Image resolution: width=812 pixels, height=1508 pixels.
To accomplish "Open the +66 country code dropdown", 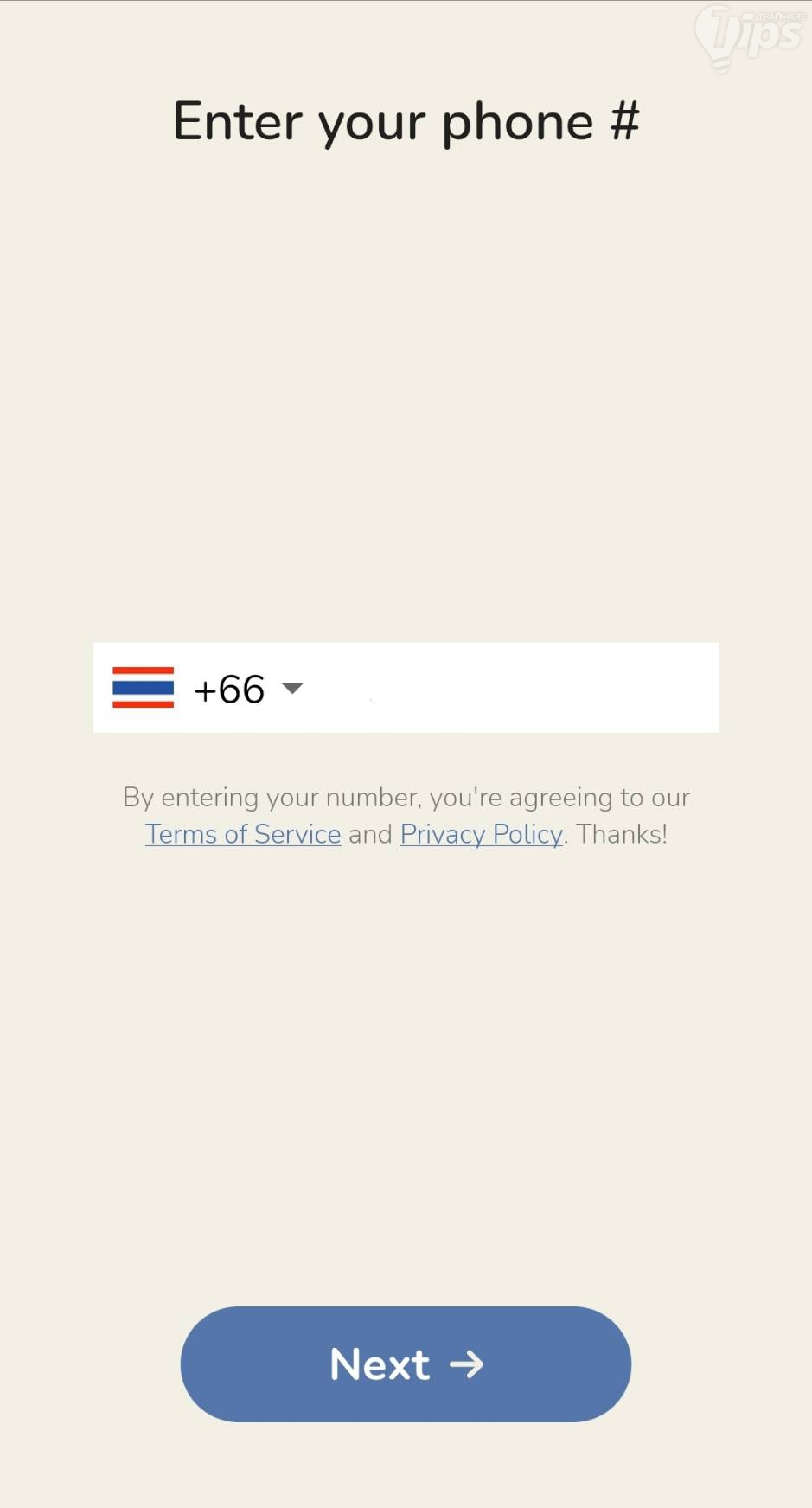I will pyautogui.click(x=248, y=689).
